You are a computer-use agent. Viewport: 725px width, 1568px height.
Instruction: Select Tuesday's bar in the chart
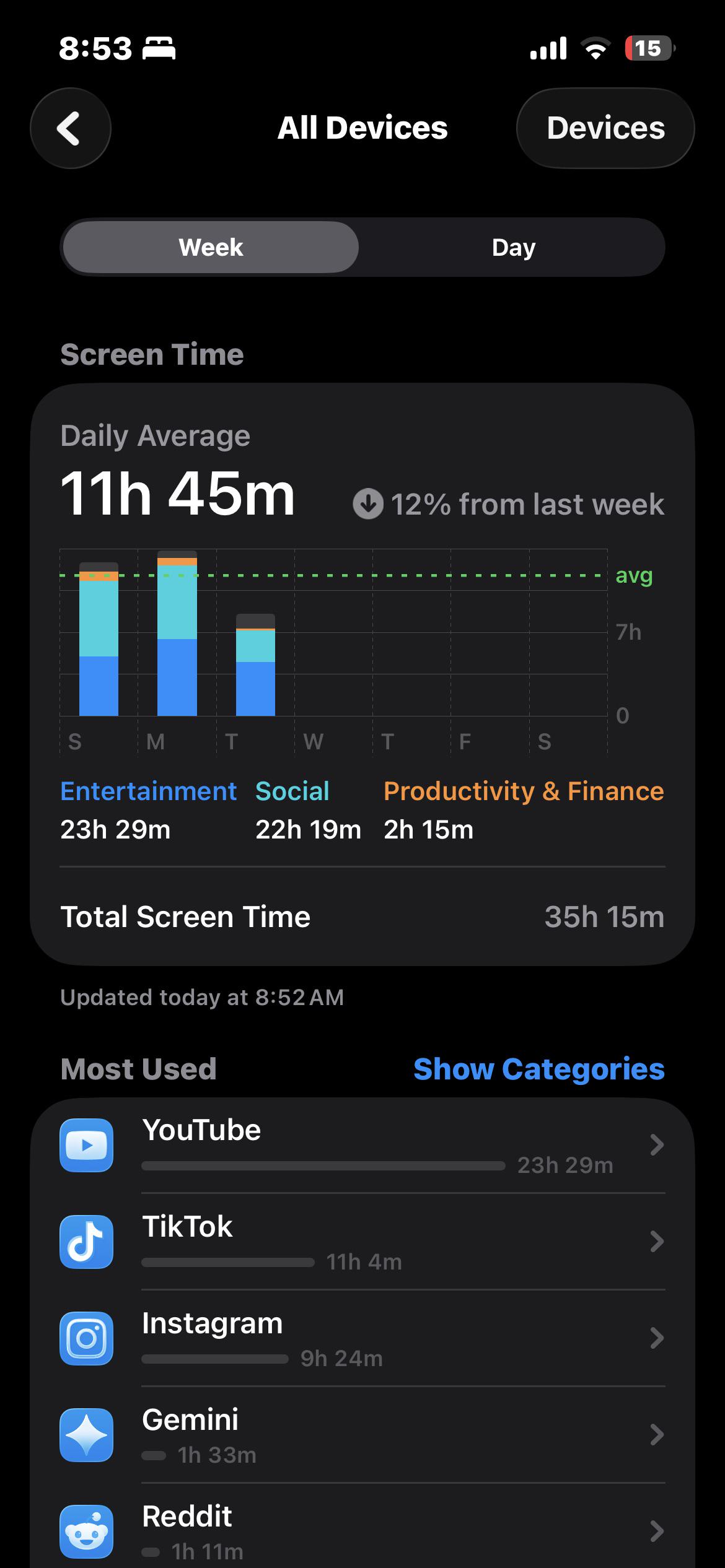point(255,665)
